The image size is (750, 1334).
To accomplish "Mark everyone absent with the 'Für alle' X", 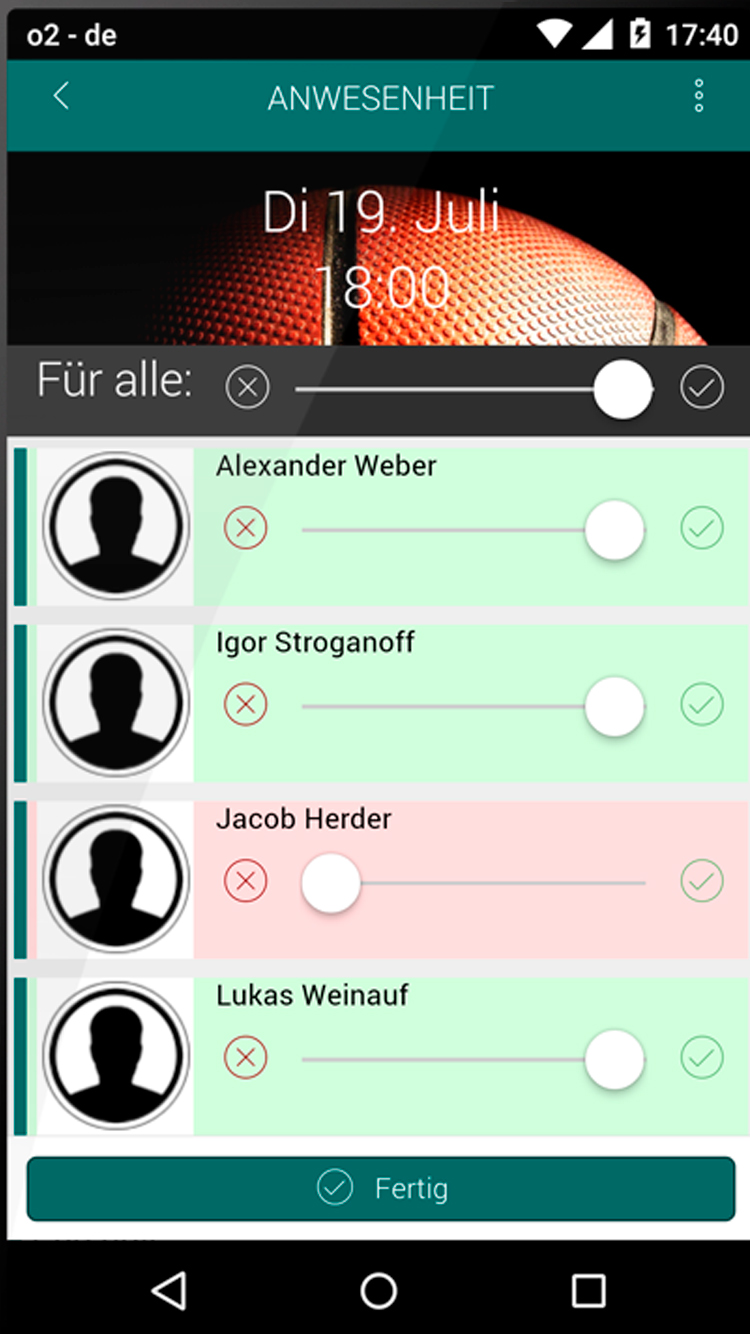I will click(x=247, y=388).
